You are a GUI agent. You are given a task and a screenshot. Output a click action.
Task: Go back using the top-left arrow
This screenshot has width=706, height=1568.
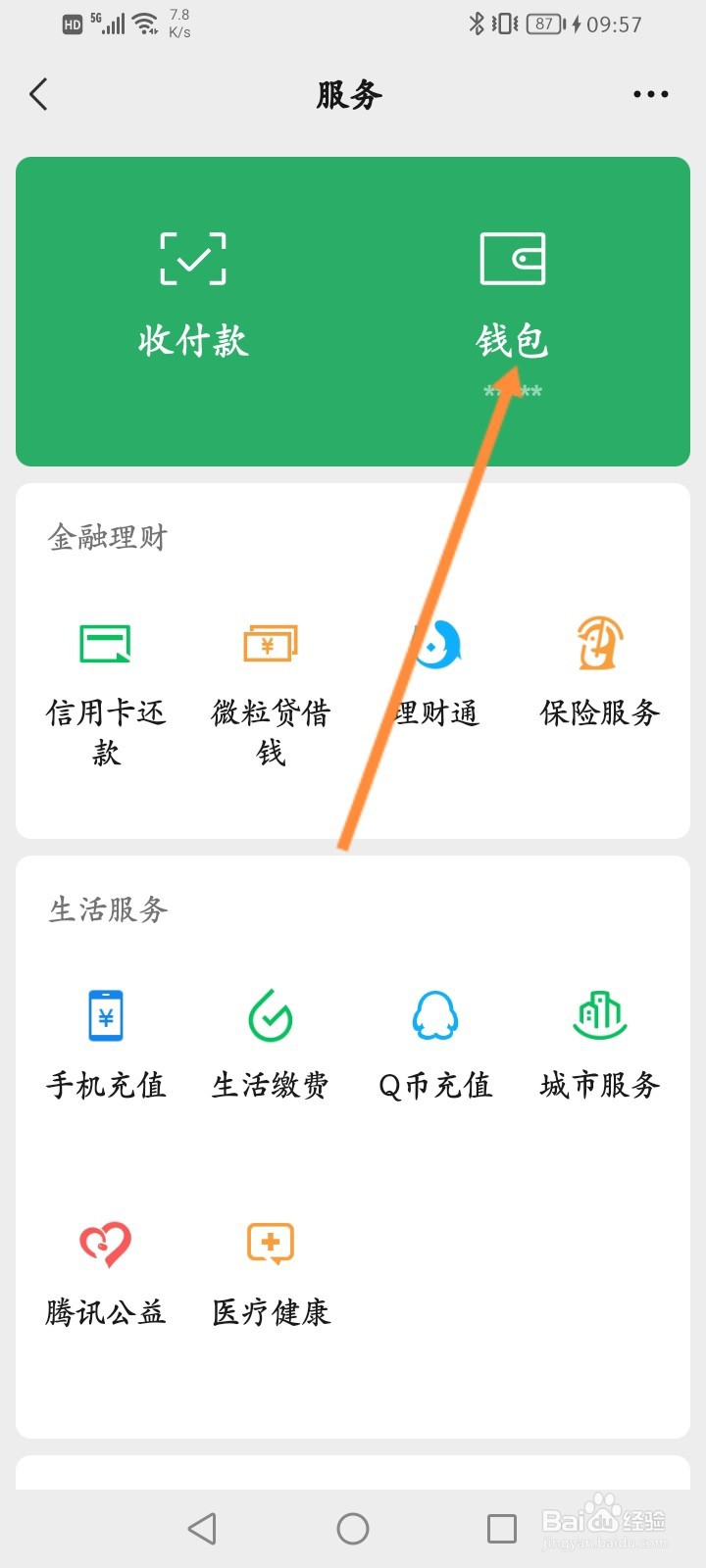tap(38, 95)
